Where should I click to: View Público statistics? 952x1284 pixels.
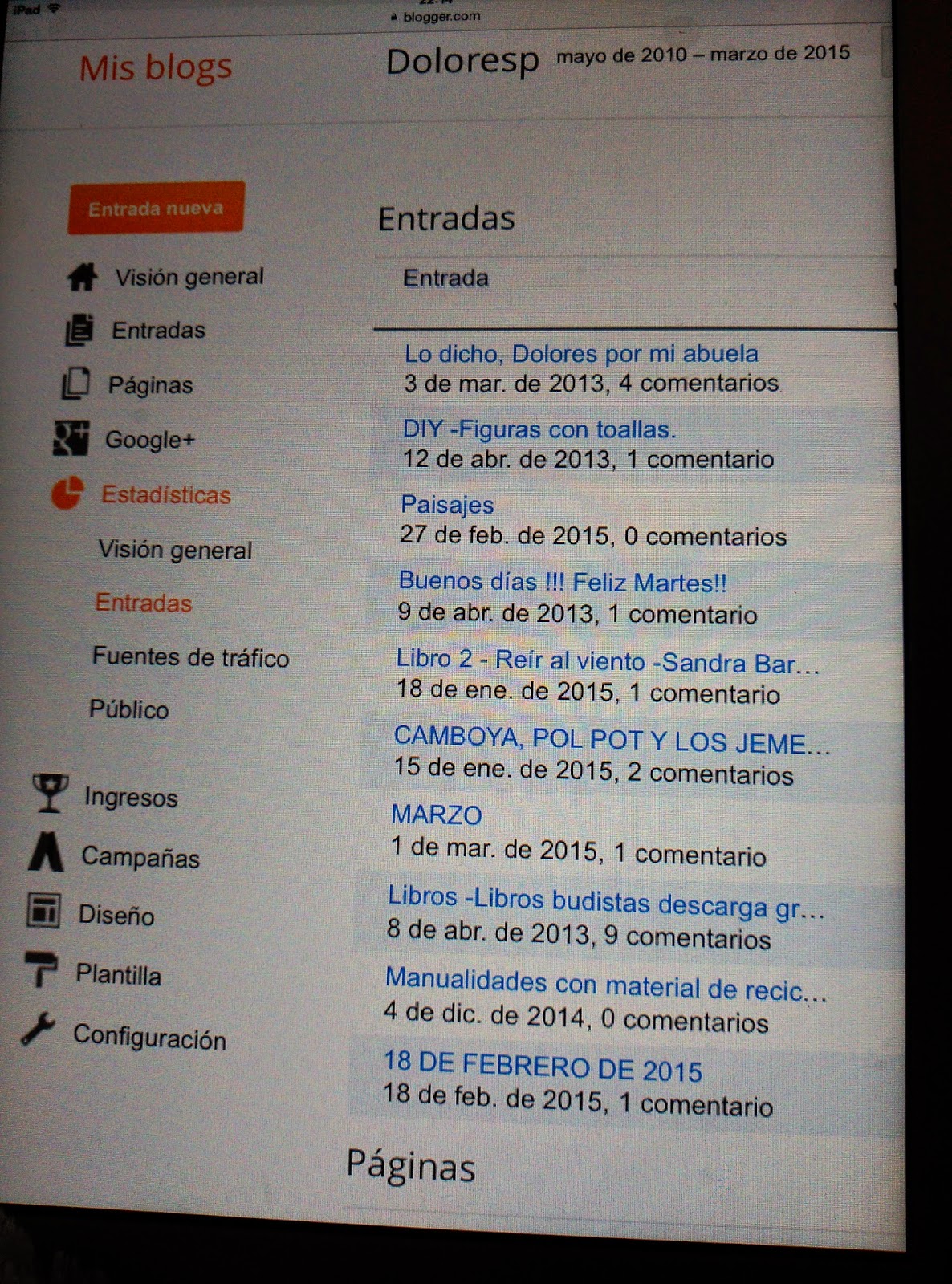point(128,709)
